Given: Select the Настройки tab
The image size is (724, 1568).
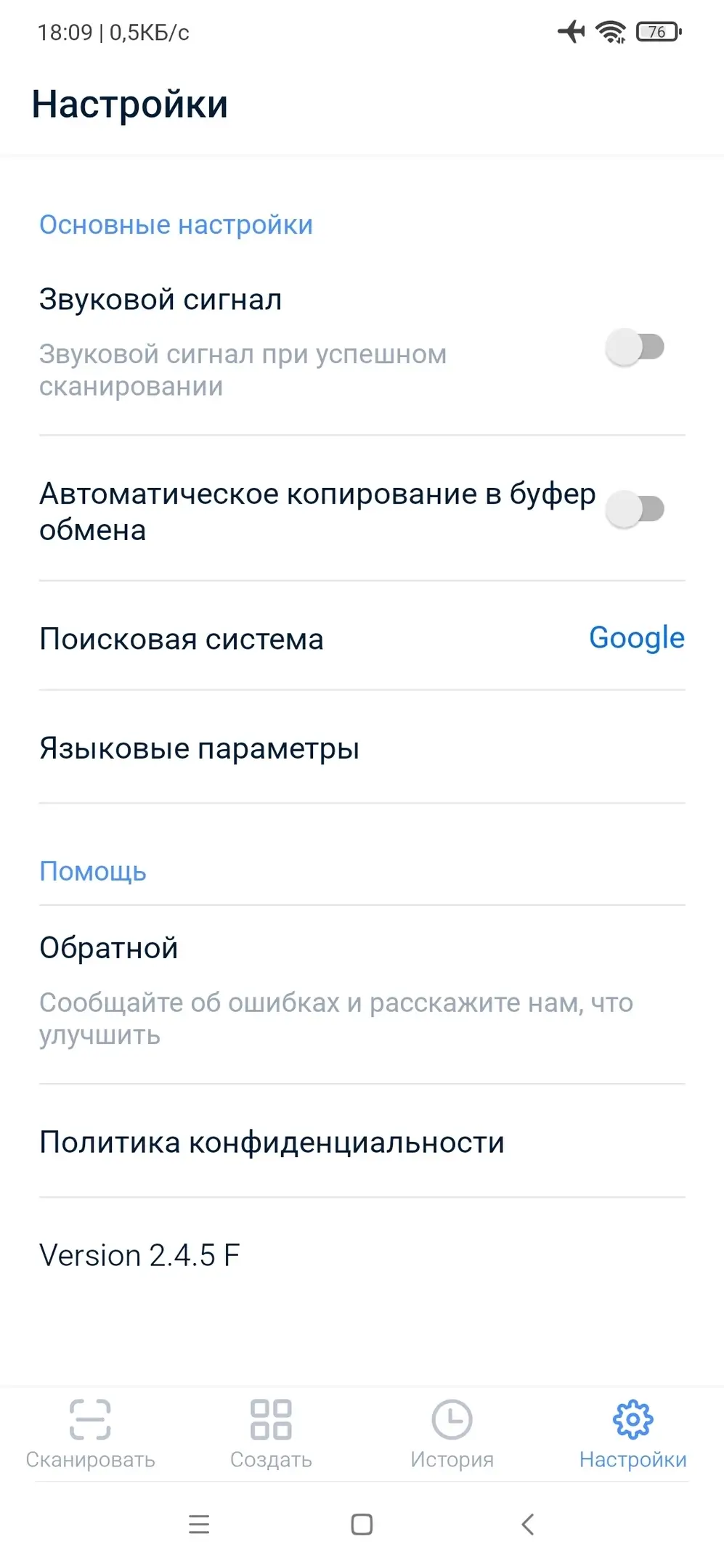Looking at the screenshot, I should point(633,1434).
